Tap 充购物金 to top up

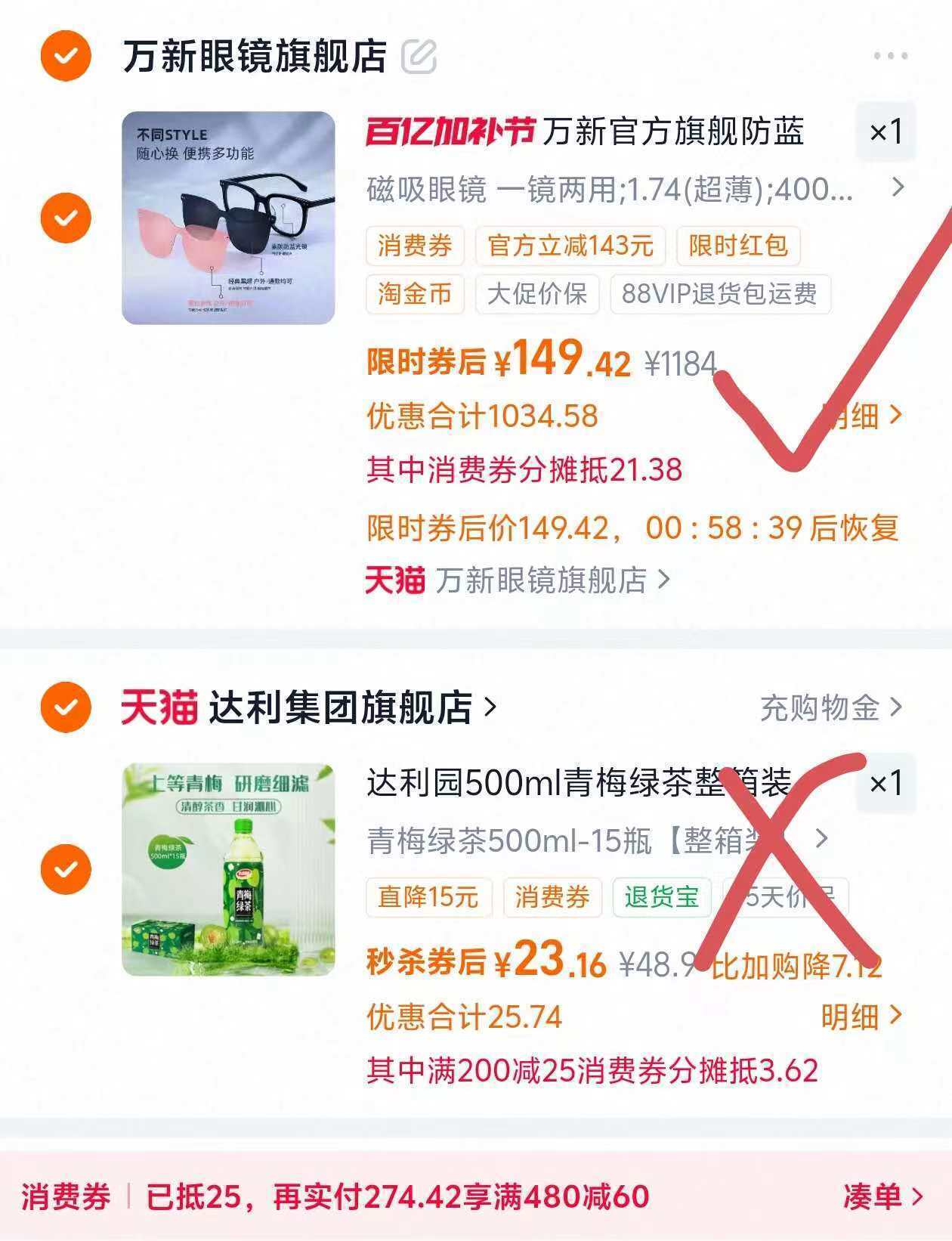coord(830,707)
